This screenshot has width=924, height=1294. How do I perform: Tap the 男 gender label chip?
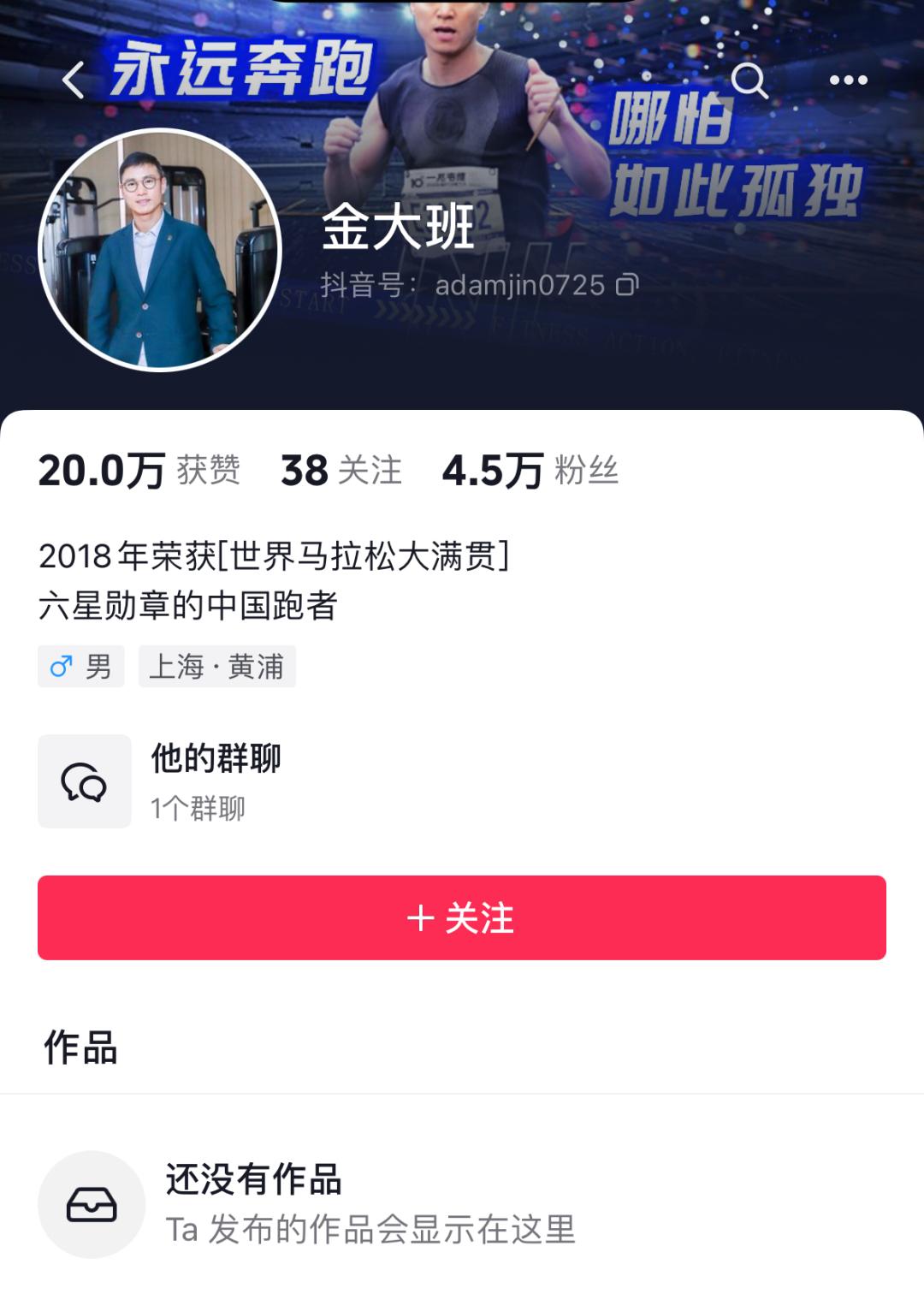click(x=98, y=668)
